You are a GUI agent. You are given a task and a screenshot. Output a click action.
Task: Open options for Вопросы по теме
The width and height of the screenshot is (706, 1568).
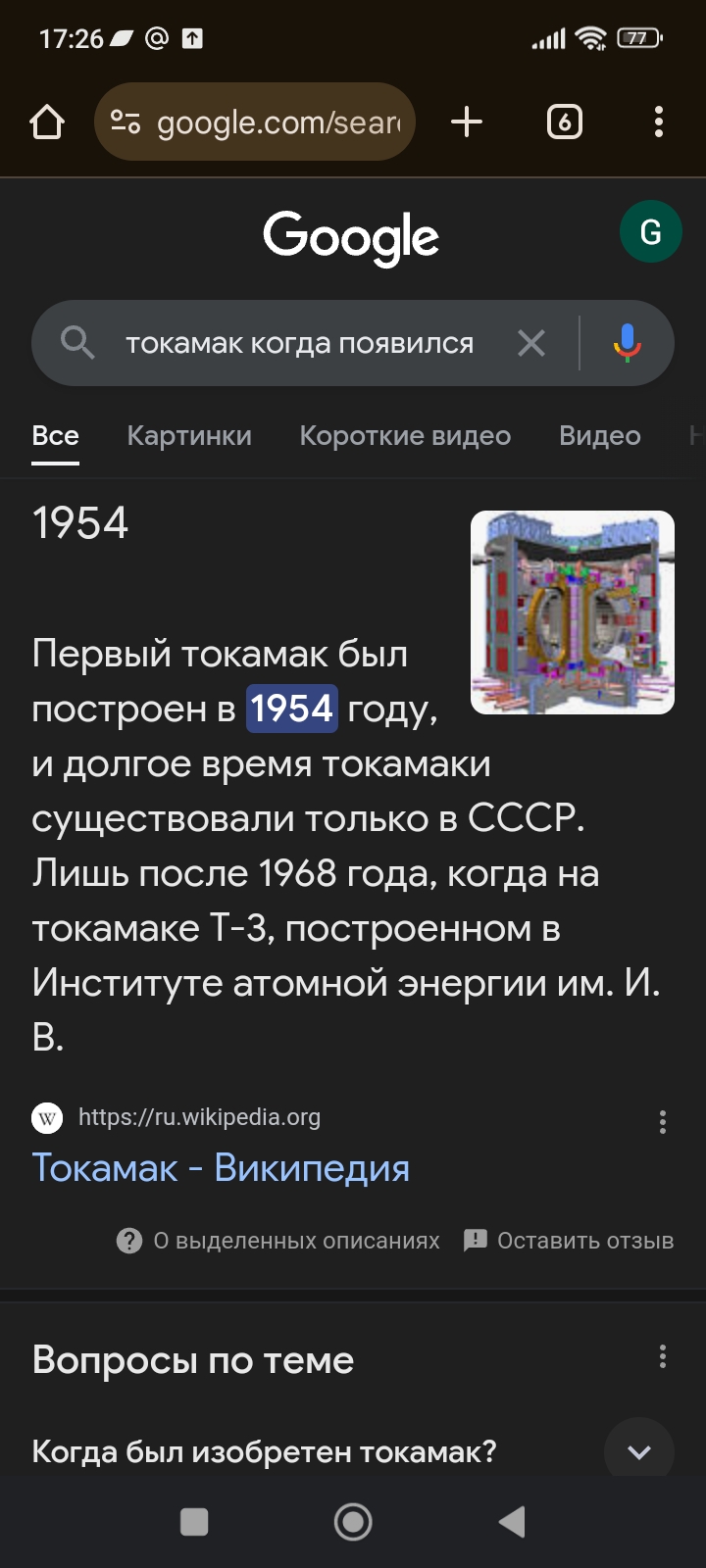coord(663,1357)
